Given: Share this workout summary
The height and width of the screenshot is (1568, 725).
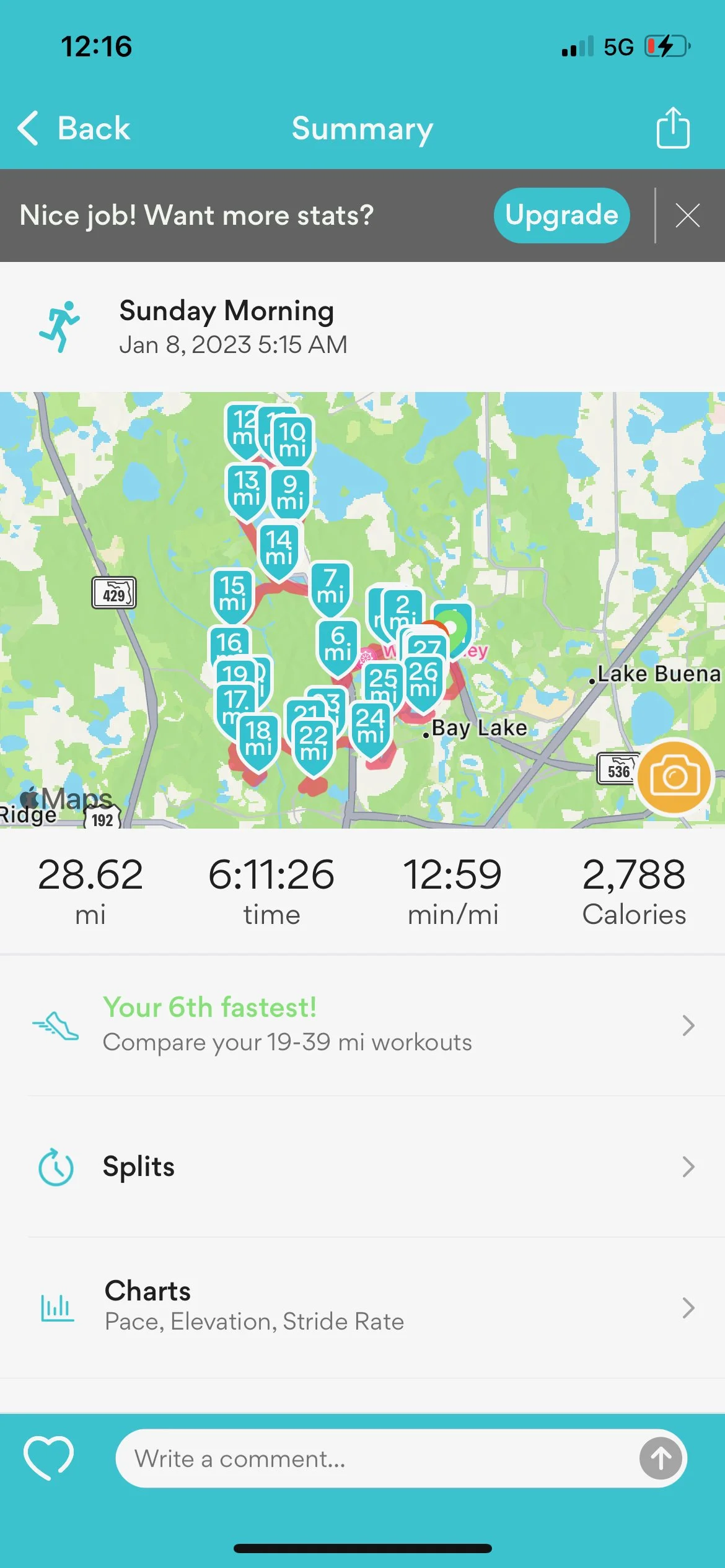Looking at the screenshot, I should tap(673, 128).
